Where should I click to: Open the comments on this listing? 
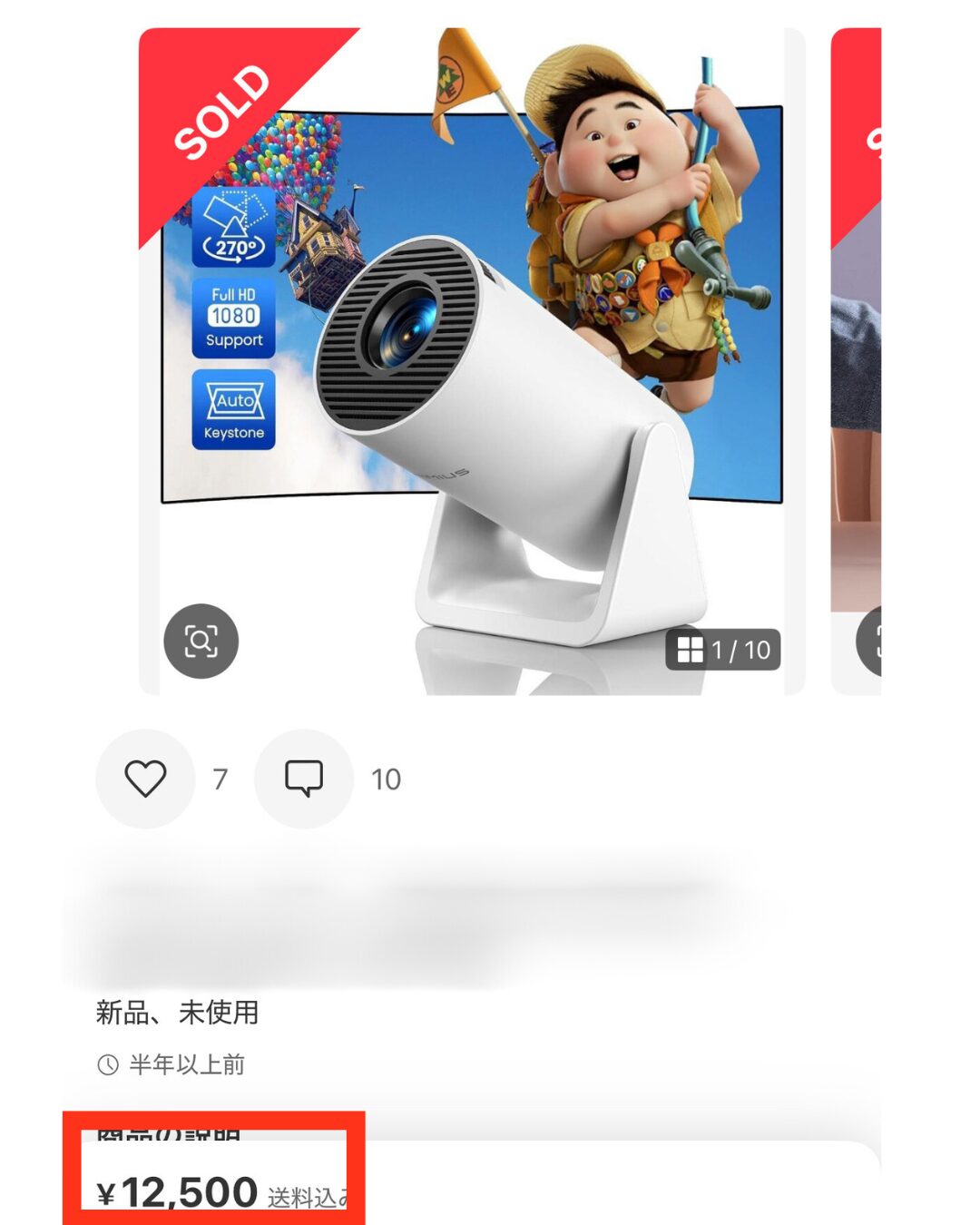pyautogui.click(x=304, y=779)
